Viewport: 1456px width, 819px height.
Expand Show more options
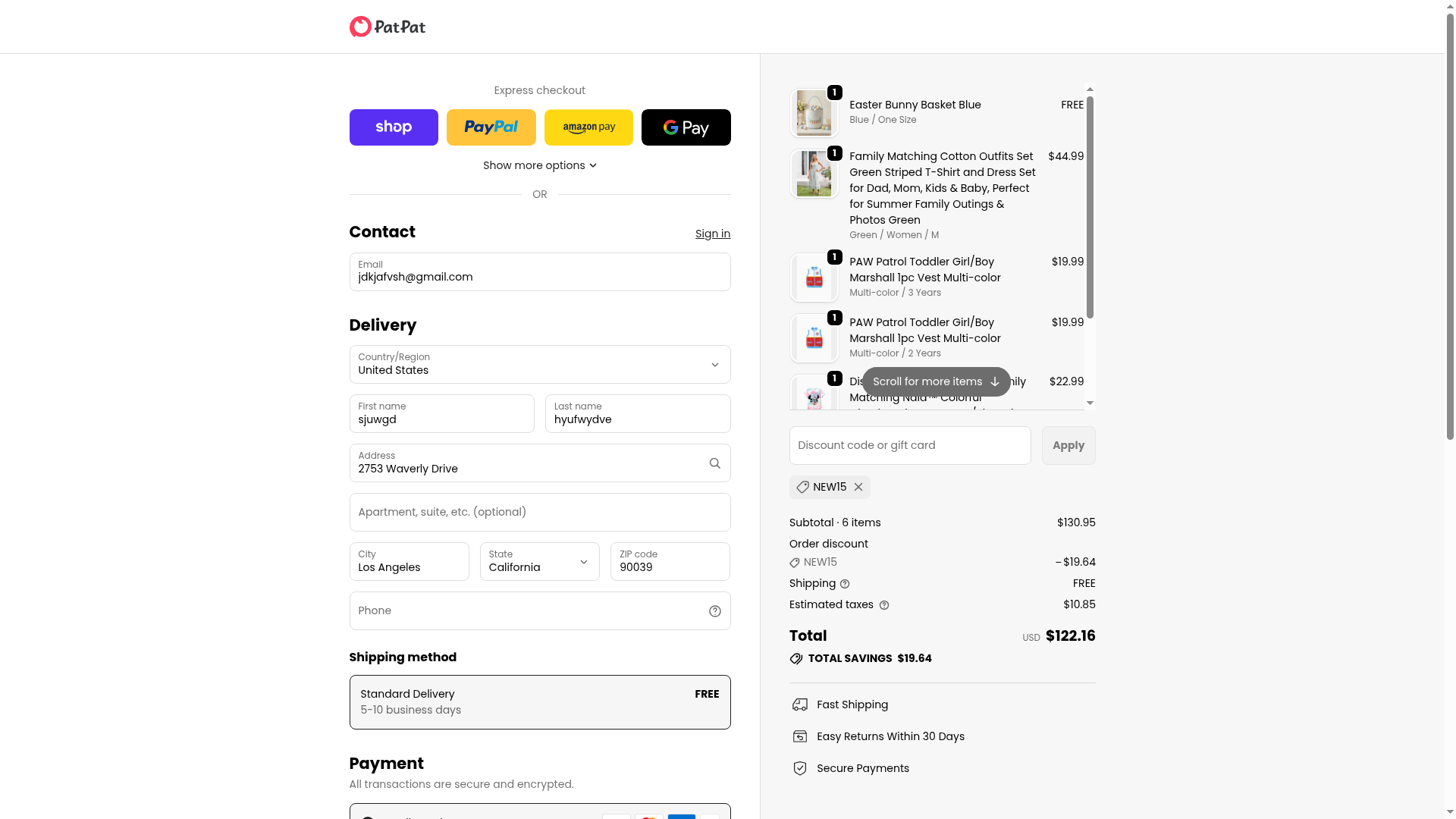539,165
